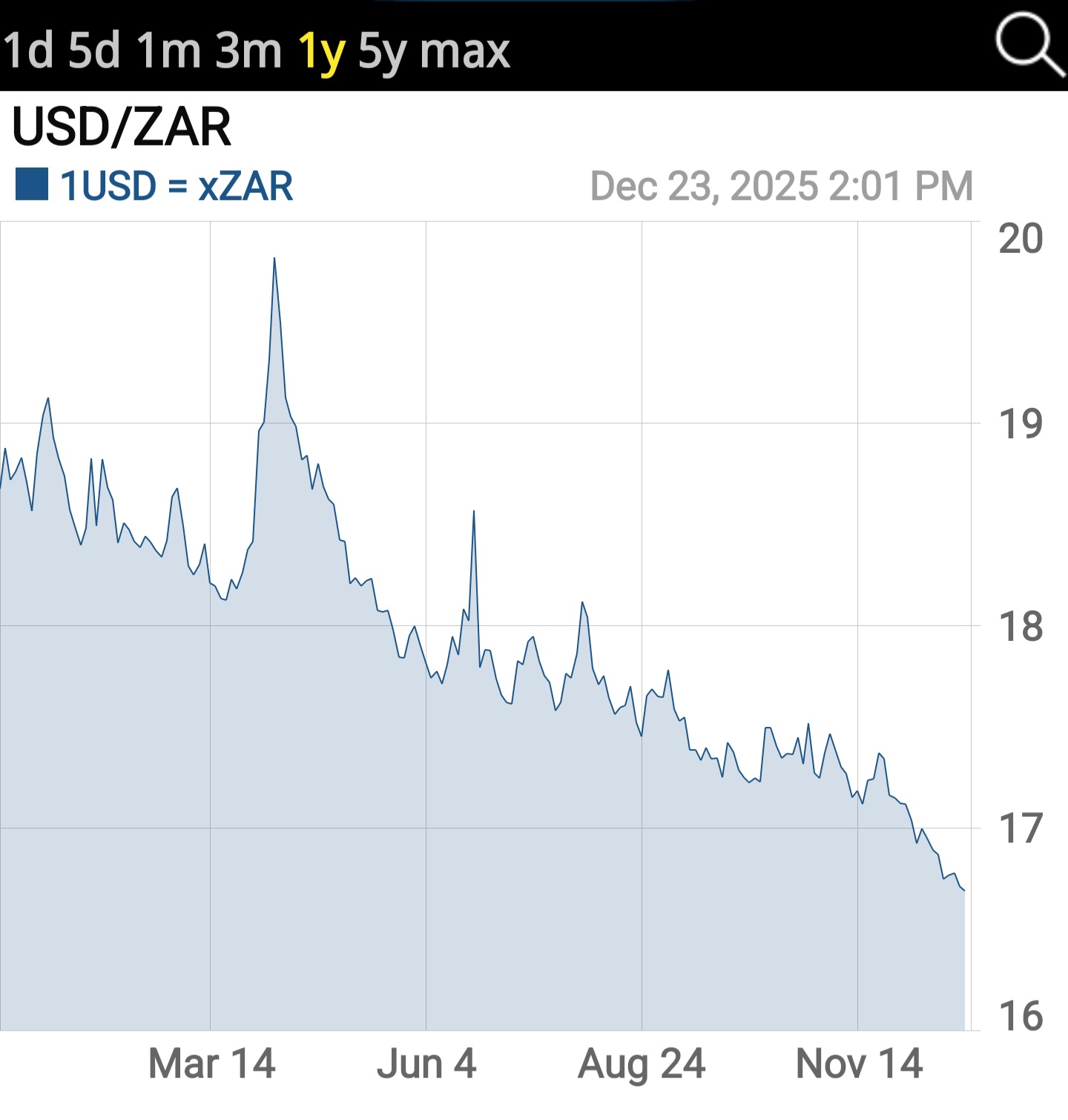The width and height of the screenshot is (1068, 1120).
Task: Select the 5d time range
Action: (x=94, y=50)
